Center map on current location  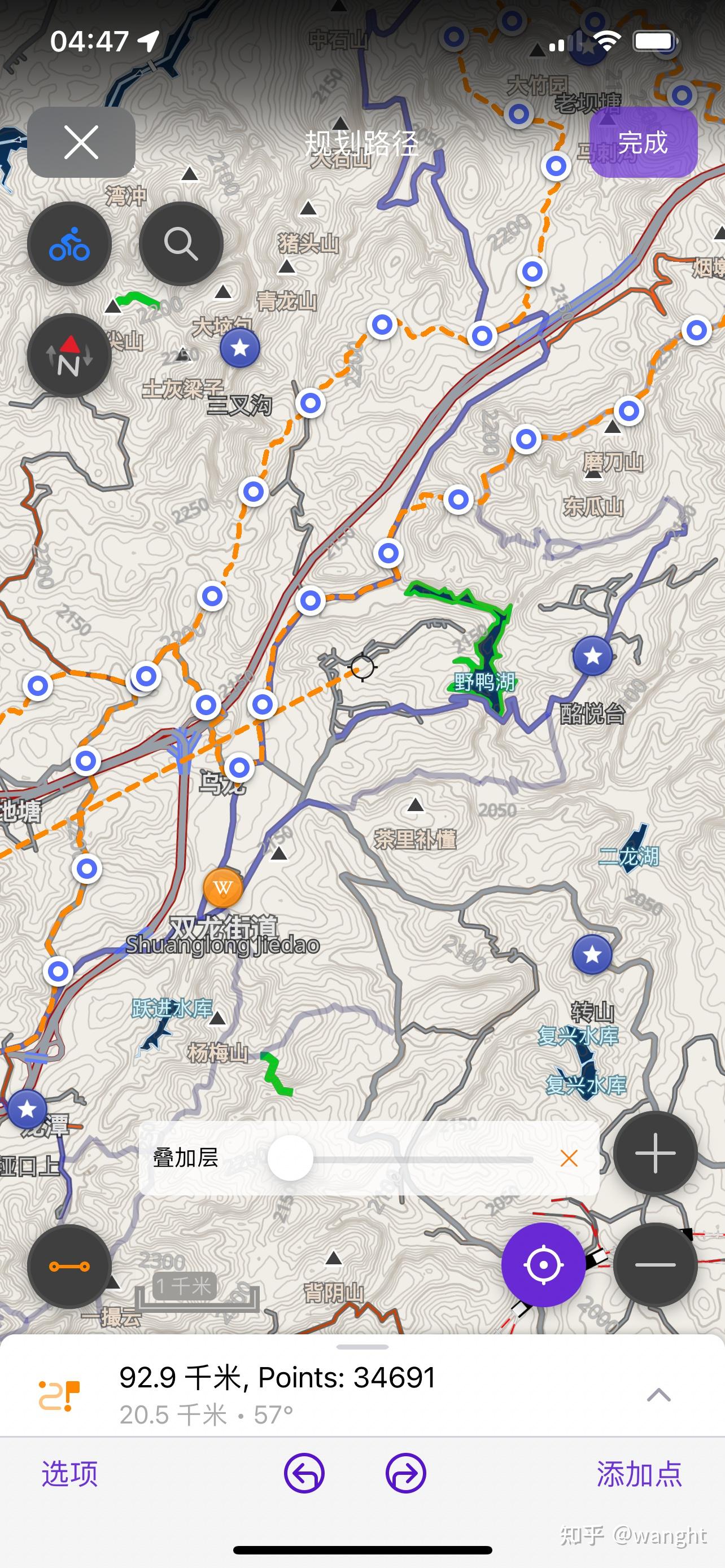click(x=543, y=1264)
